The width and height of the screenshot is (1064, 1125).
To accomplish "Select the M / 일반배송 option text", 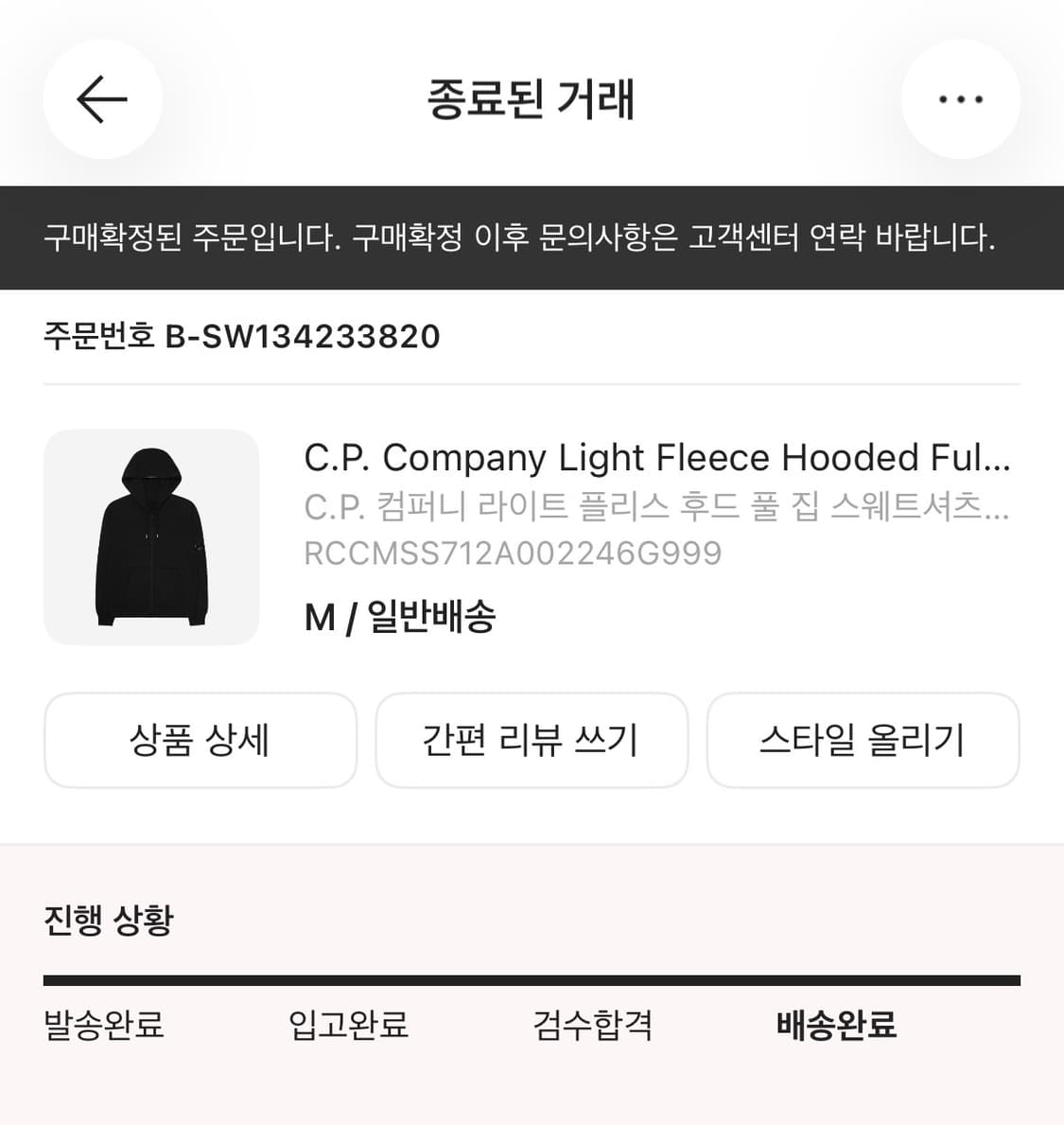I will click(x=399, y=616).
